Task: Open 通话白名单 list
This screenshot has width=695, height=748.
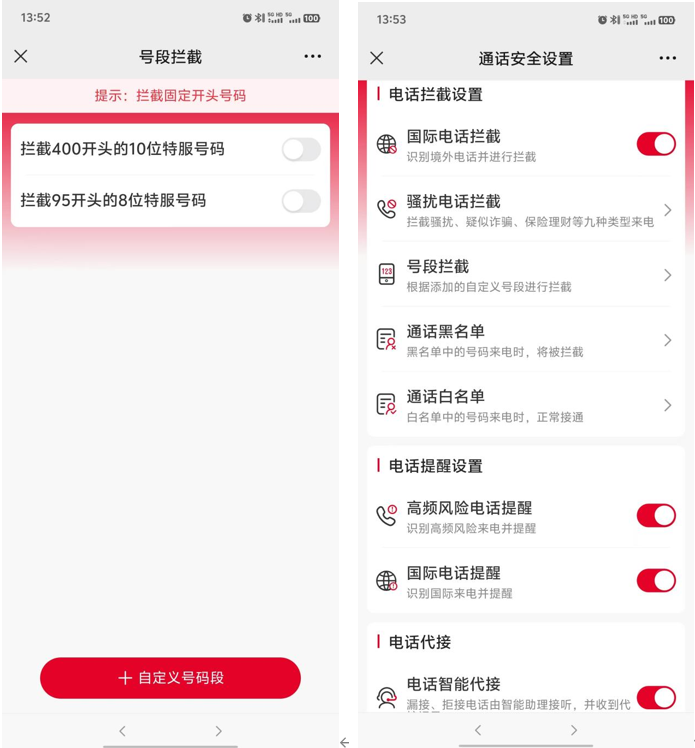Action: point(525,405)
